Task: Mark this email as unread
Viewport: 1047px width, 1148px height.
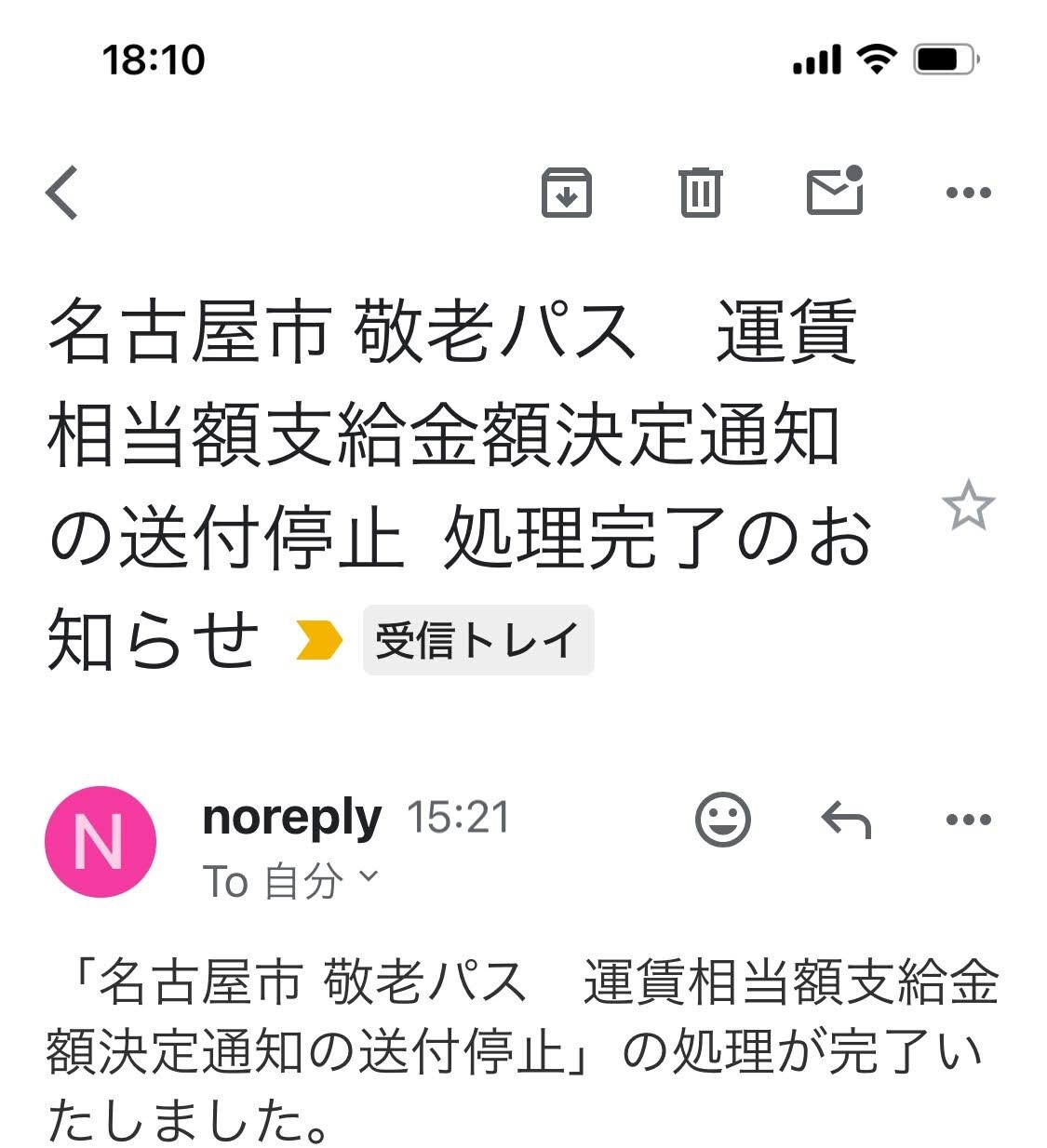Action: (x=835, y=191)
